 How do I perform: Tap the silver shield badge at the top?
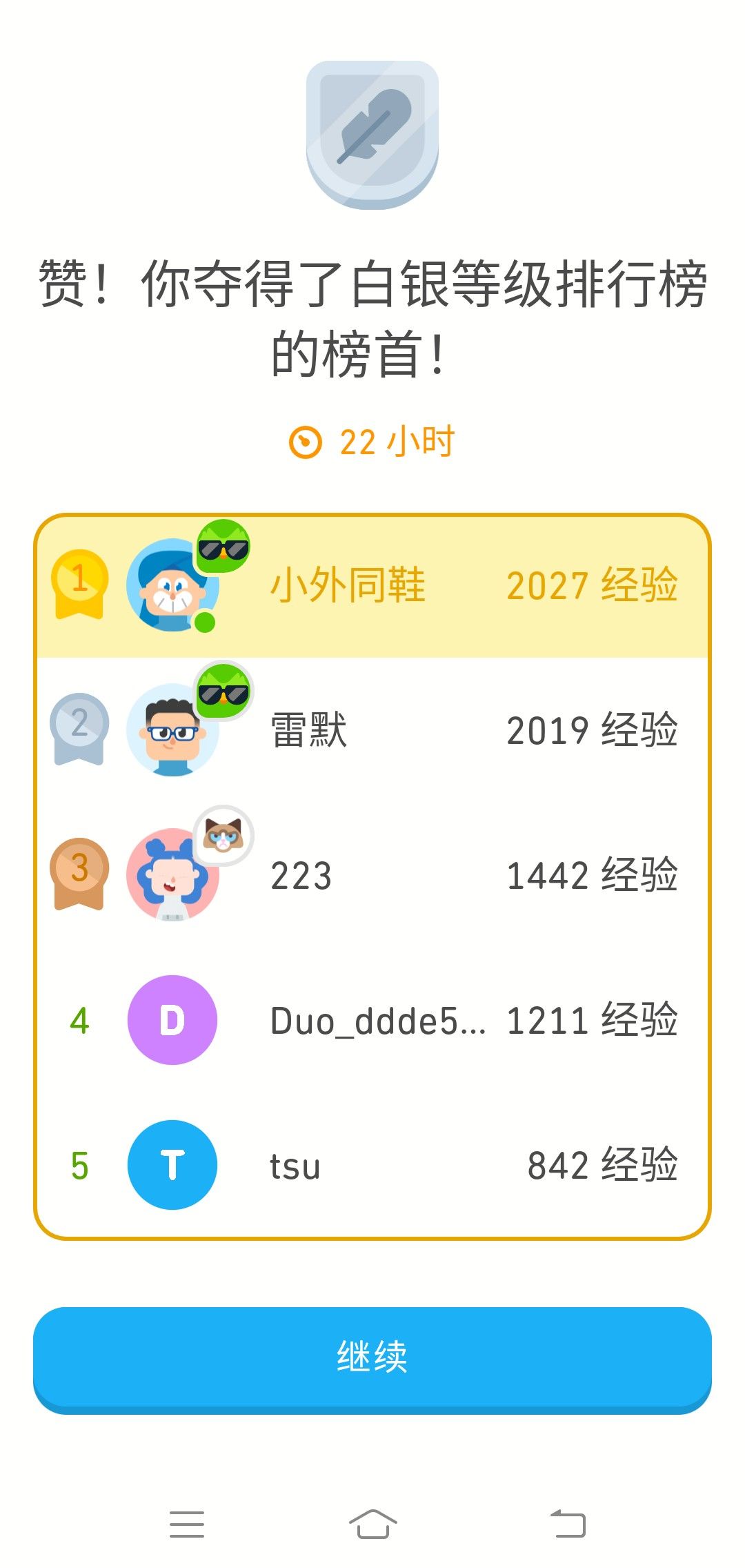coord(372,135)
